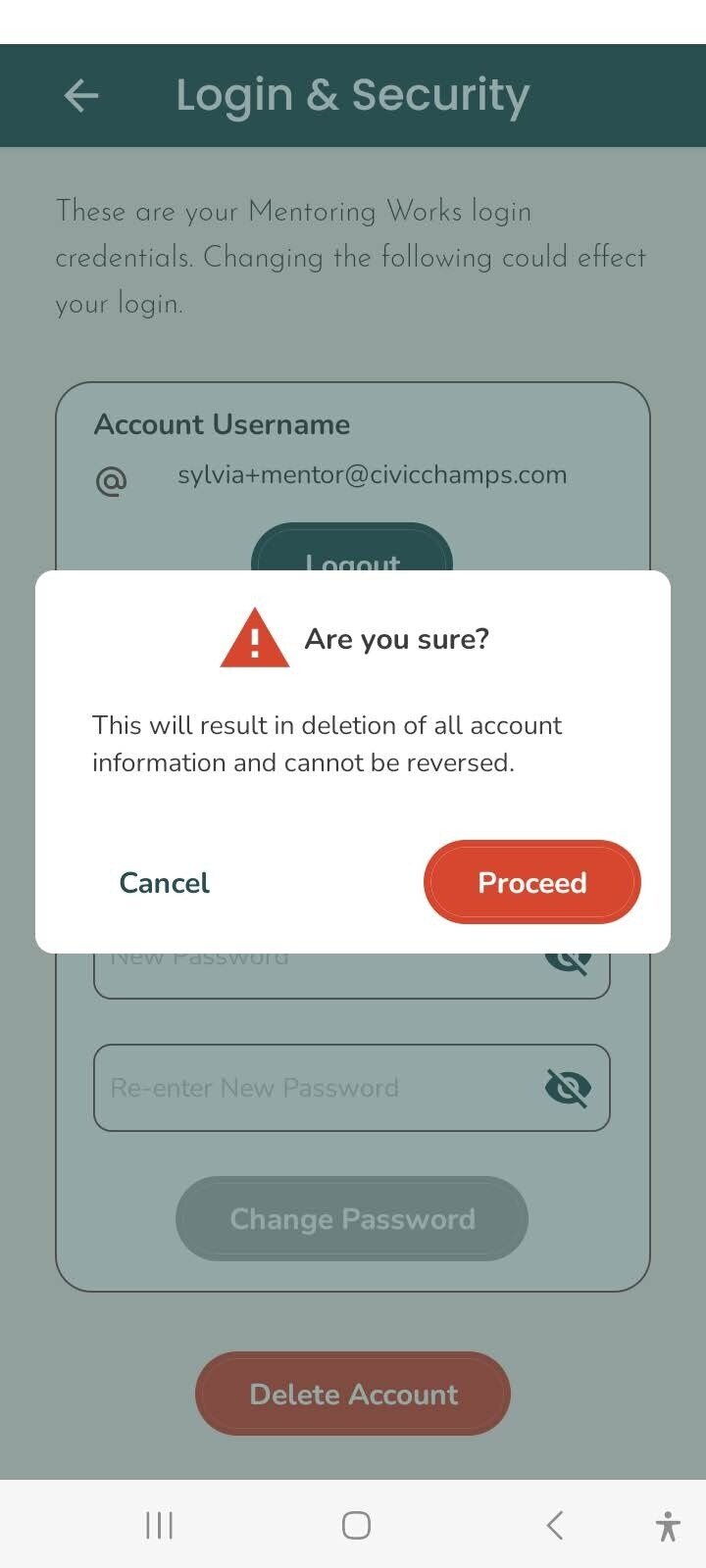Cancel the account deletion dialog
This screenshot has width=706, height=1568.
[164, 883]
